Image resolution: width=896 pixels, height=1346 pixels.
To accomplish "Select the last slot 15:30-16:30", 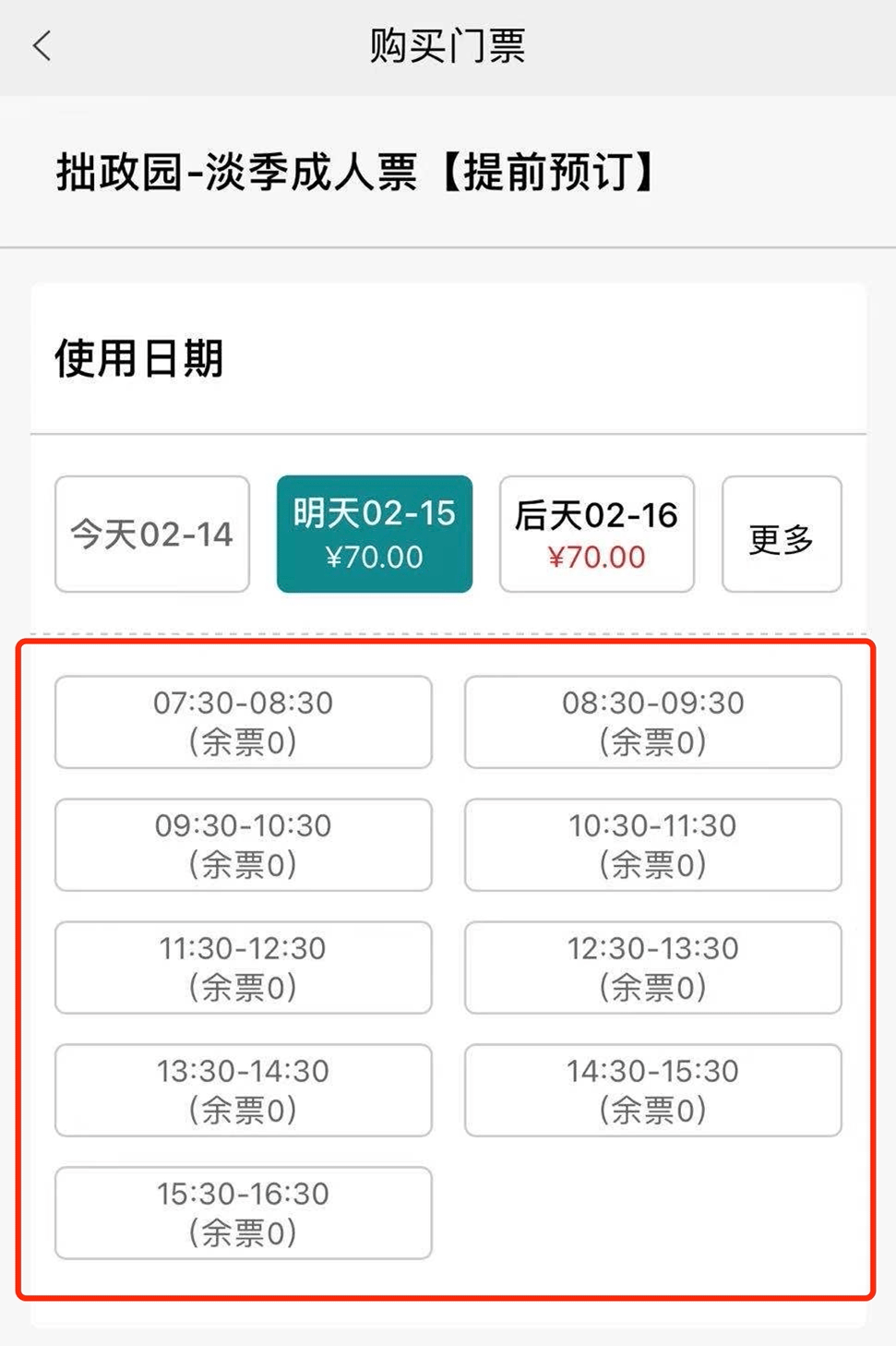I will [x=243, y=1212].
